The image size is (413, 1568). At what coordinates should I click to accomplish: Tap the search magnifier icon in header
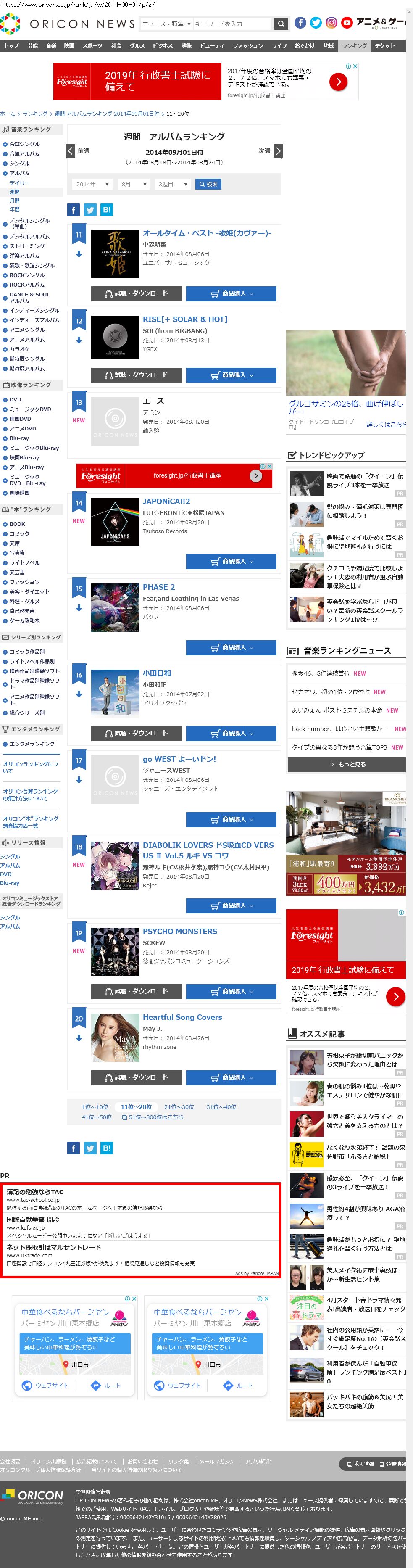tap(280, 24)
